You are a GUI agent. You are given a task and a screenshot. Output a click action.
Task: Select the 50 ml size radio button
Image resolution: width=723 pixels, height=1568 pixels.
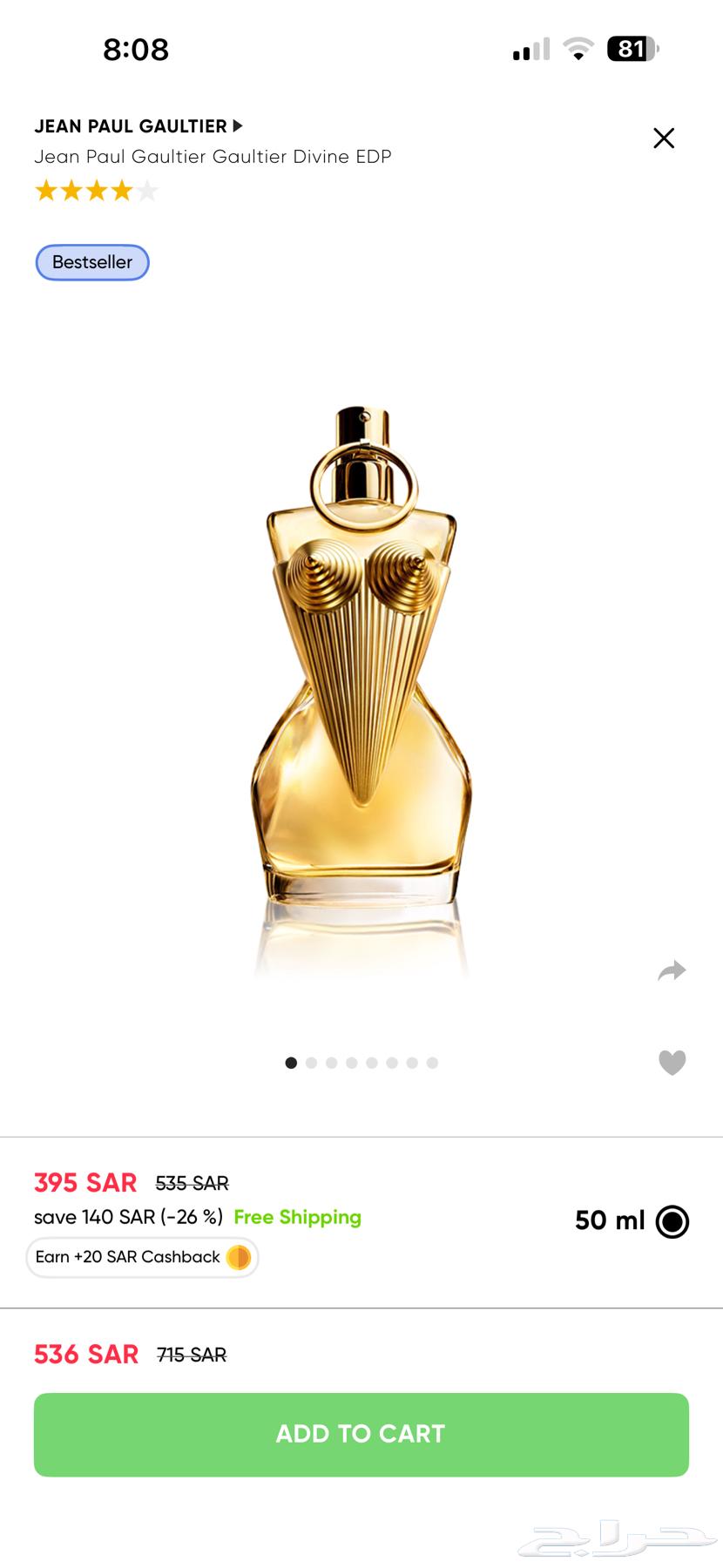[672, 1220]
